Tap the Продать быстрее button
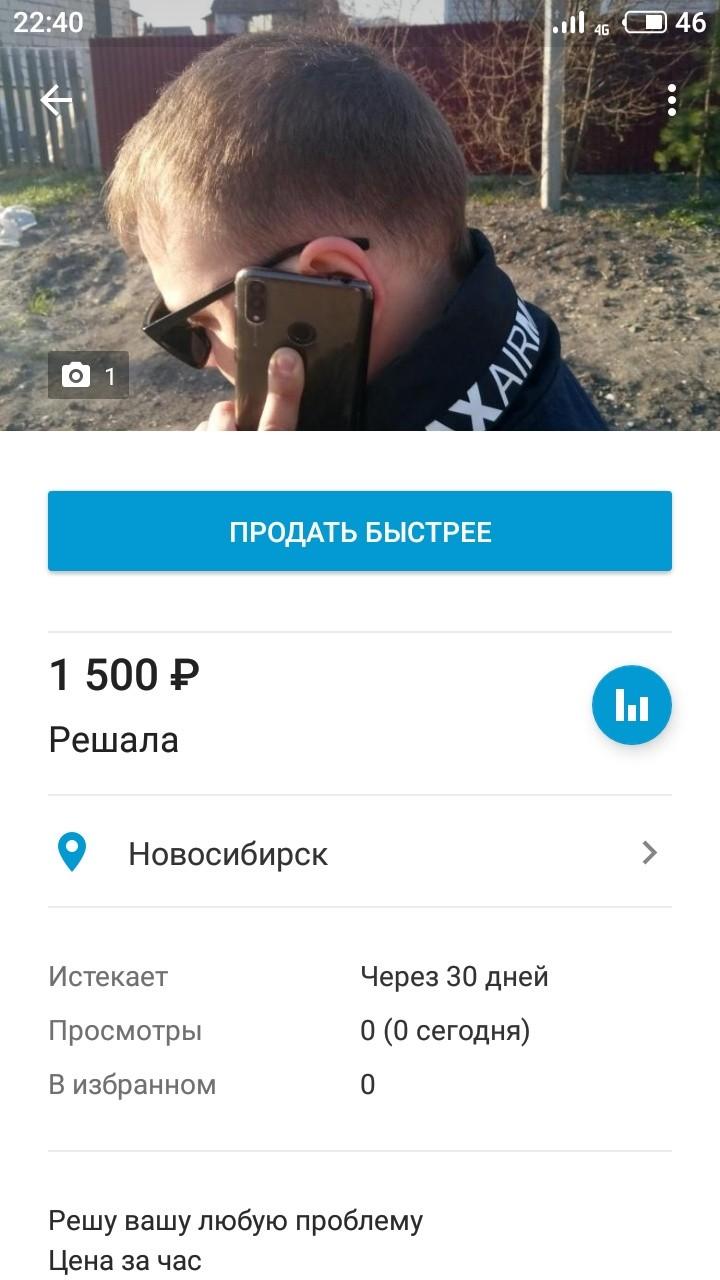 tap(360, 531)
